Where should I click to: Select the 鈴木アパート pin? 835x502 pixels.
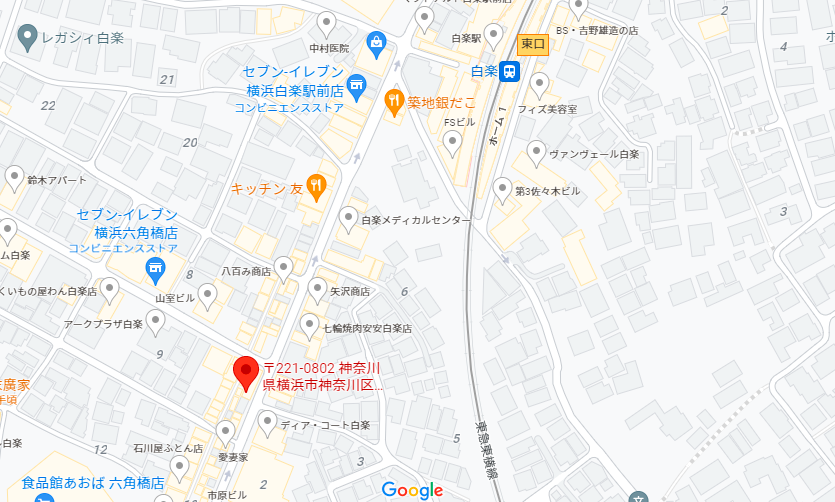point(14,176)
